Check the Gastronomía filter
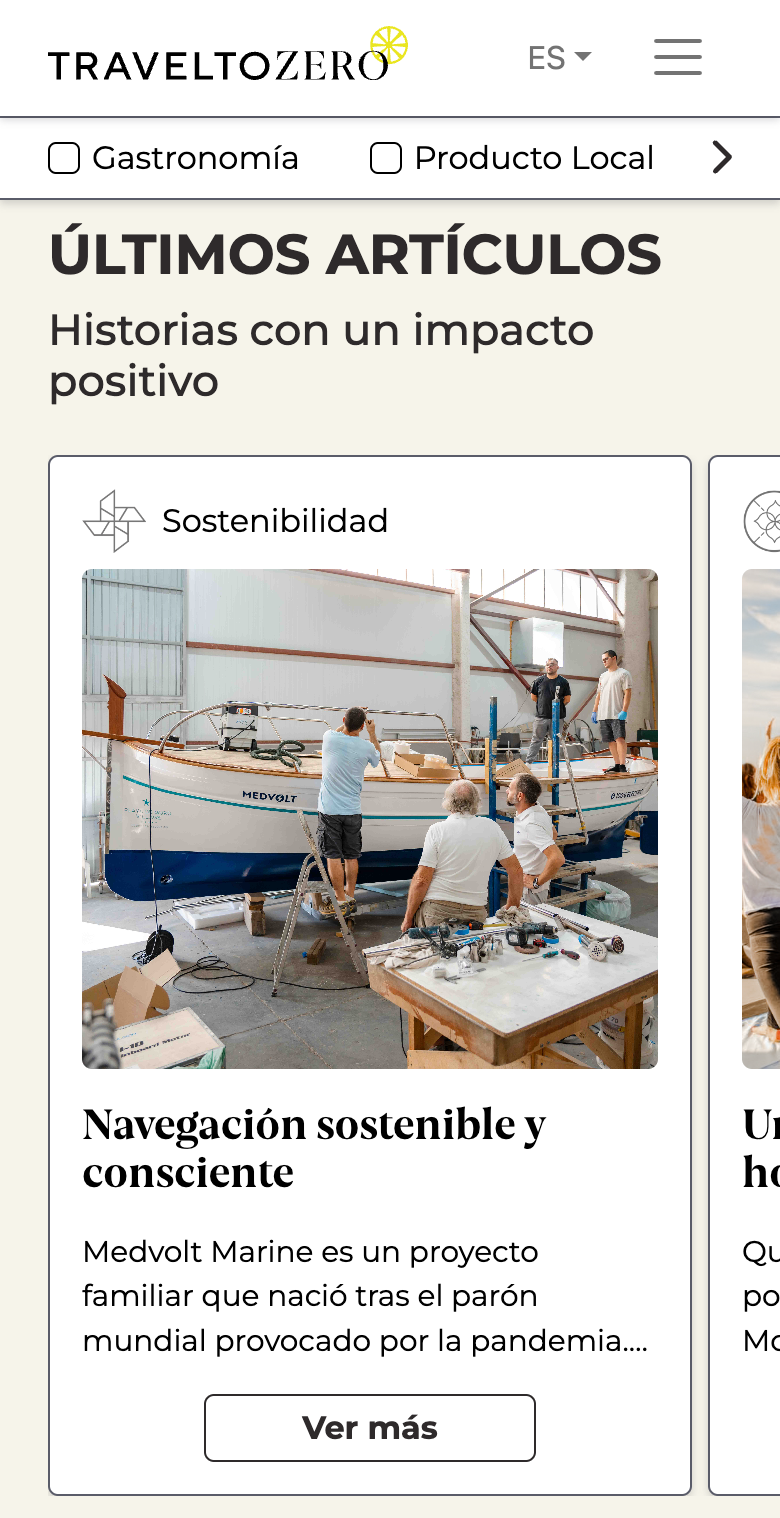This screenshot has height=1518, width=780. coord(65,158)
